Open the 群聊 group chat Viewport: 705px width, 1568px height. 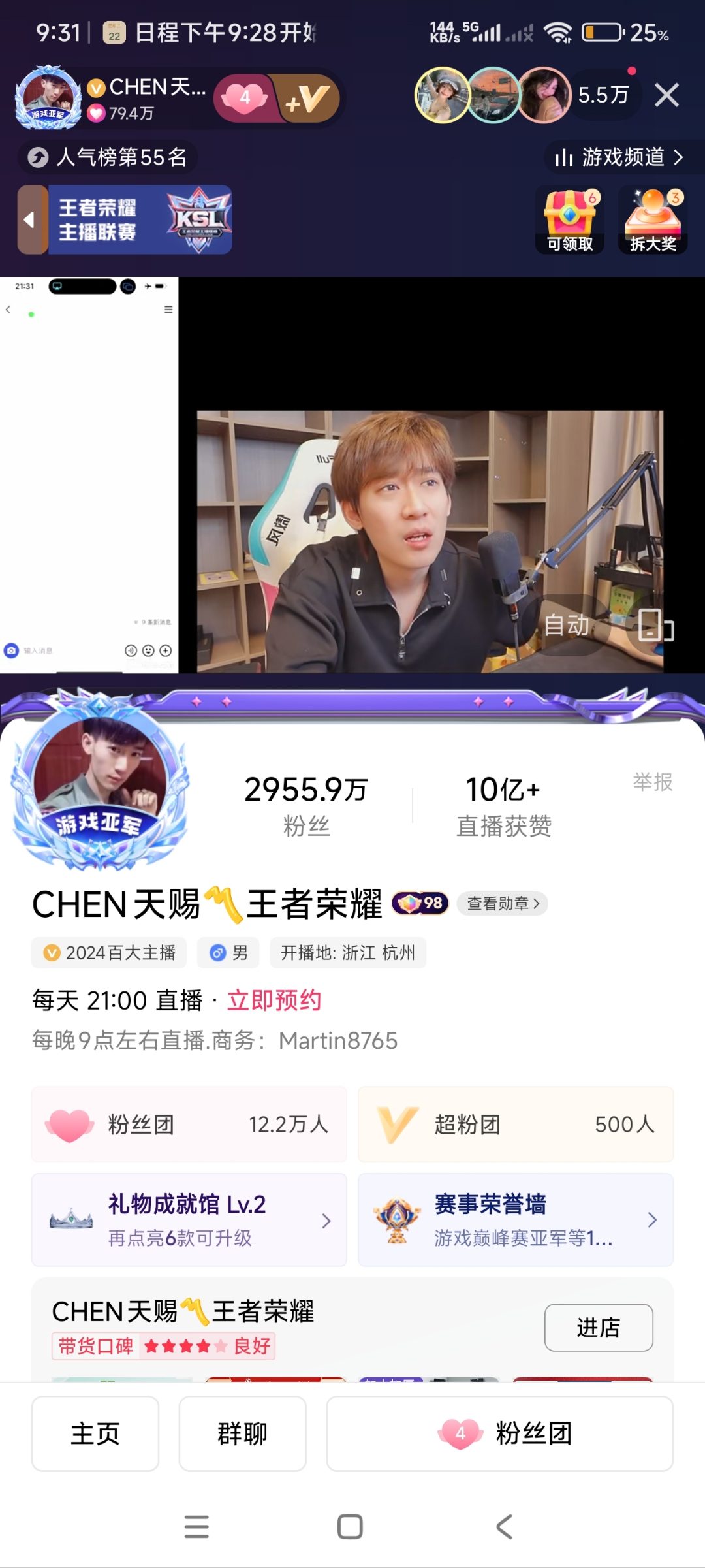pos(242,1433)
